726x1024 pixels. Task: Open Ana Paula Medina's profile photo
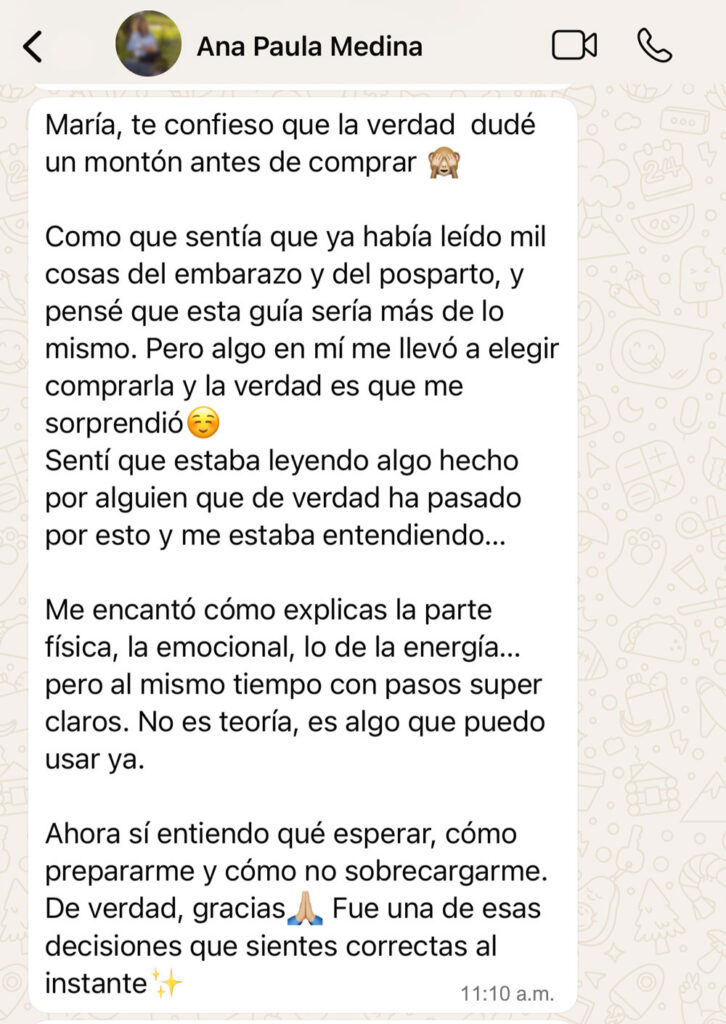pos(148,45)
